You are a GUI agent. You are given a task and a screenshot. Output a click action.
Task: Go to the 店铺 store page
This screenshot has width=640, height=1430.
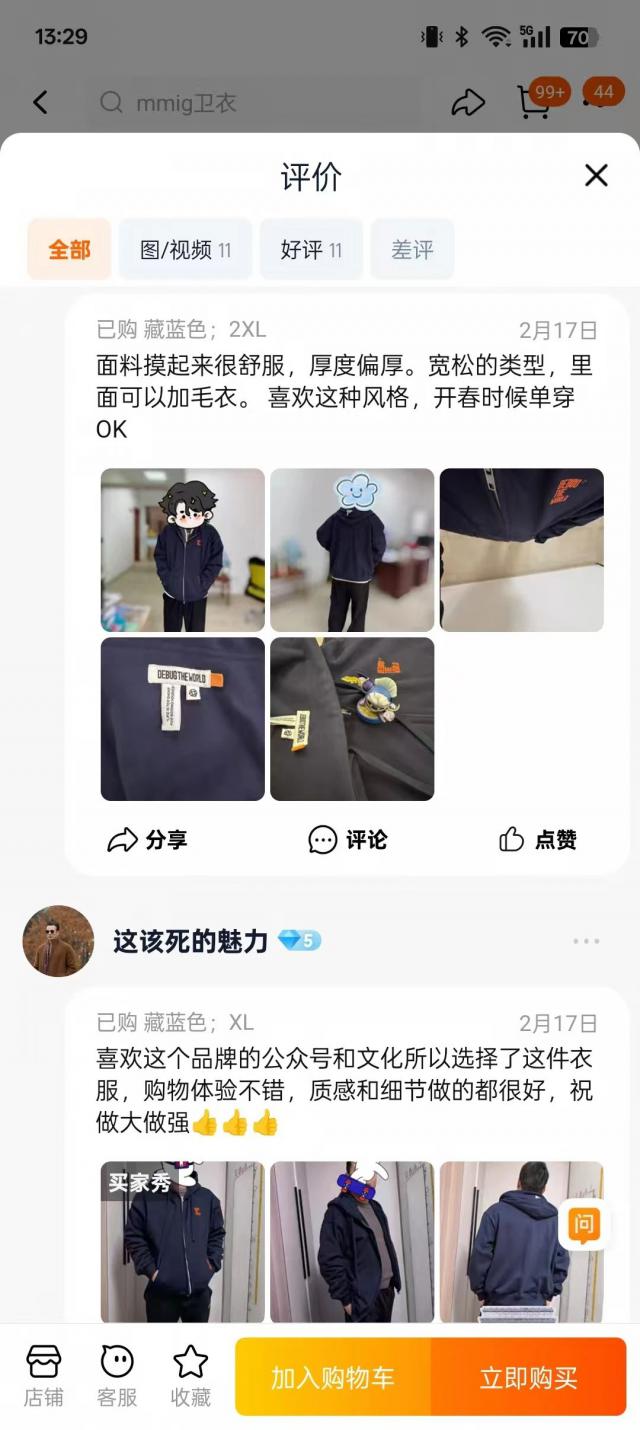(43, 1376)
